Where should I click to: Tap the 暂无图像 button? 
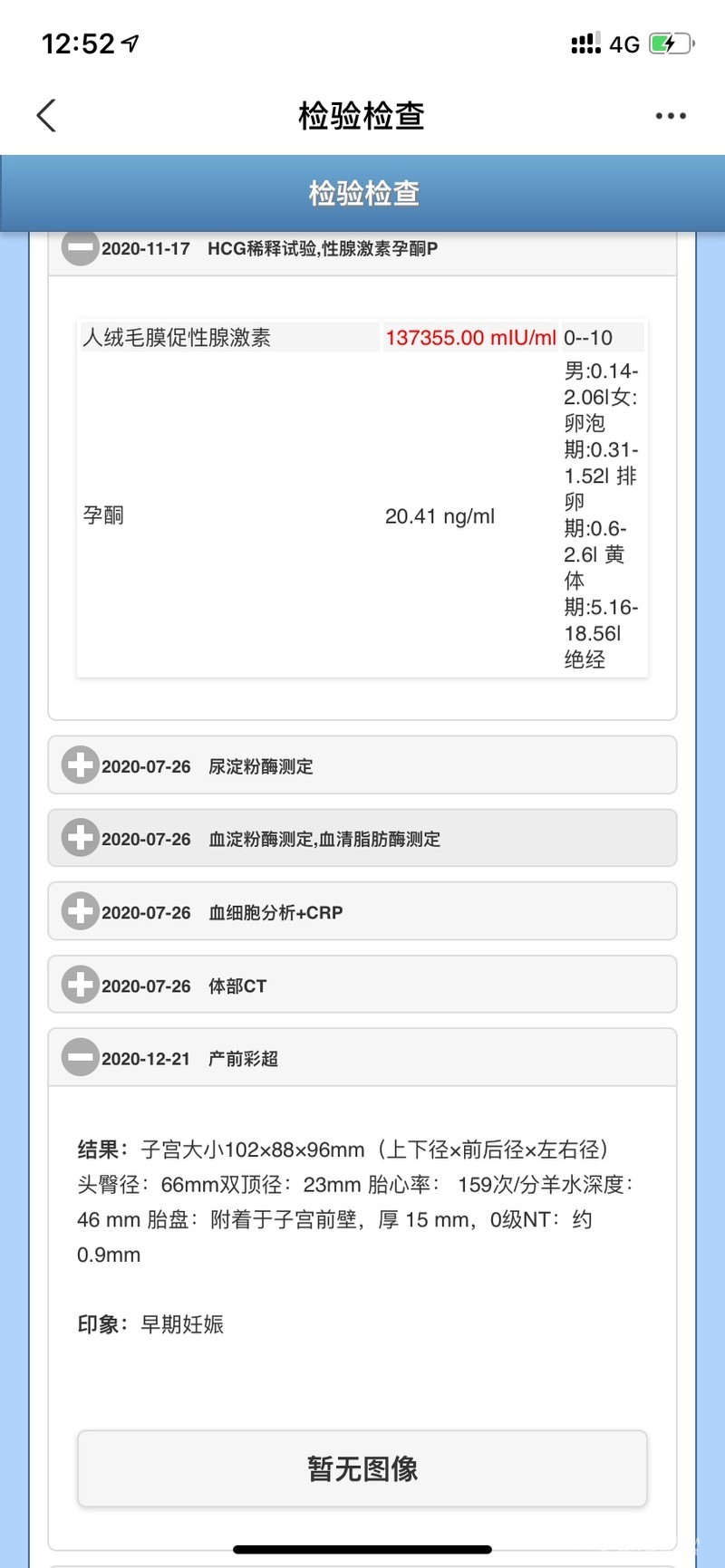pos(362,1468)
